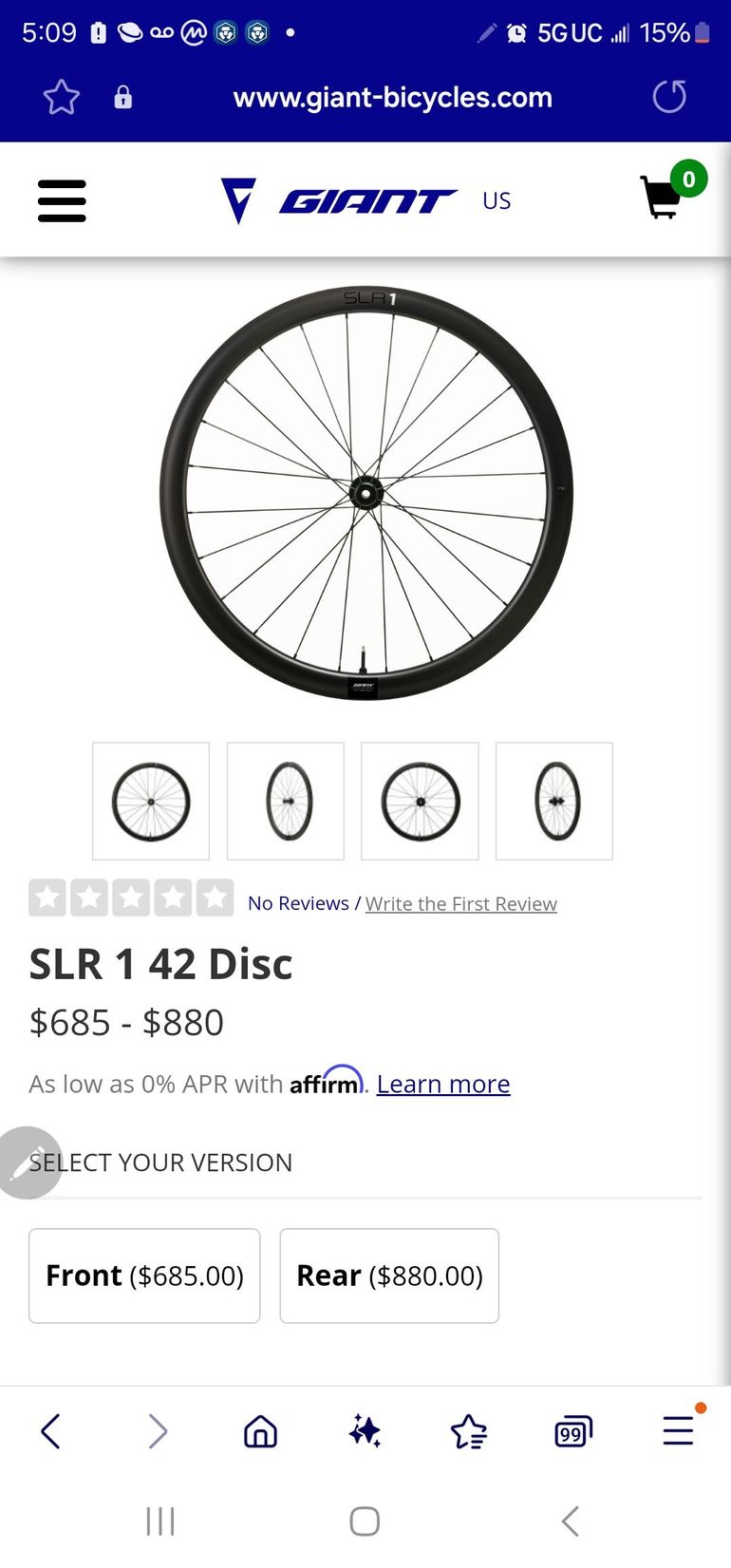This screenshot has height=1568, width=731.
Task: Open browser bookmarks list
Action: tap(469, 1431)
